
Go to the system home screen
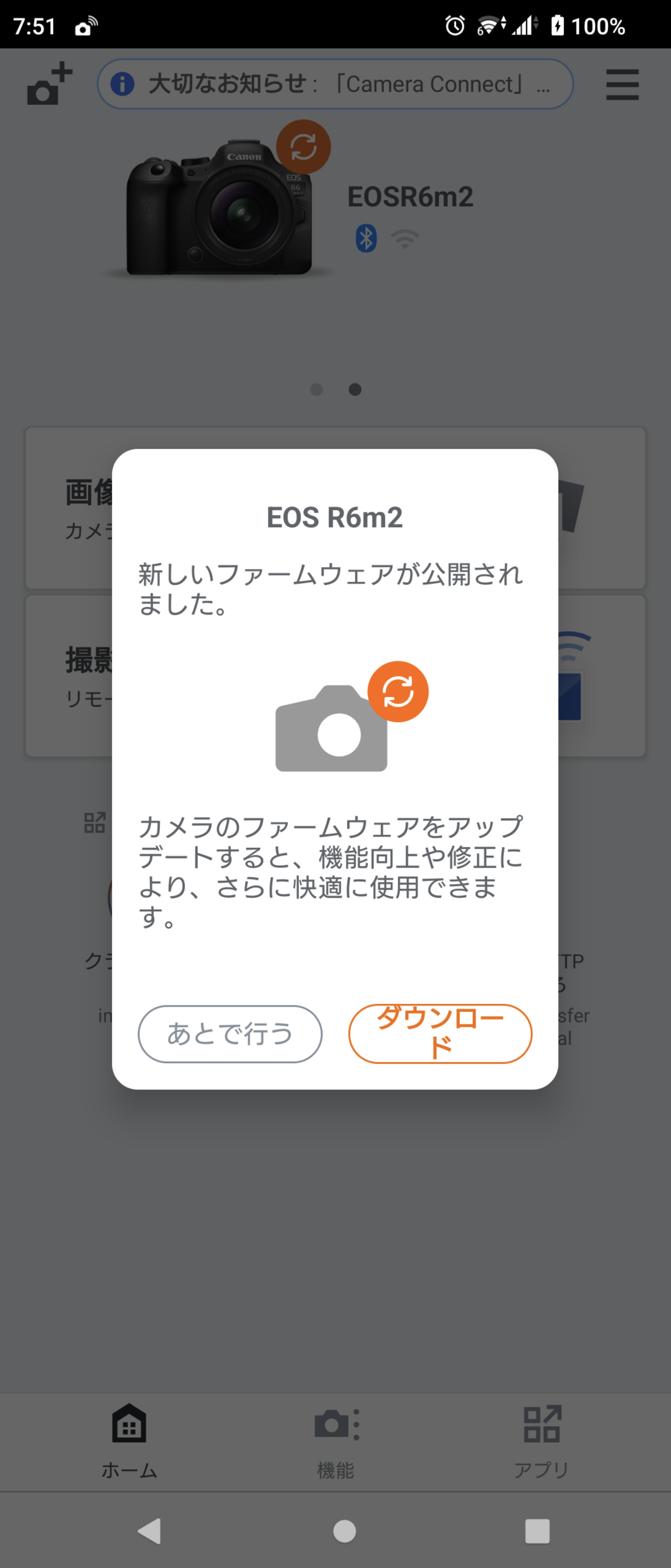click(x=344, y=1530)
